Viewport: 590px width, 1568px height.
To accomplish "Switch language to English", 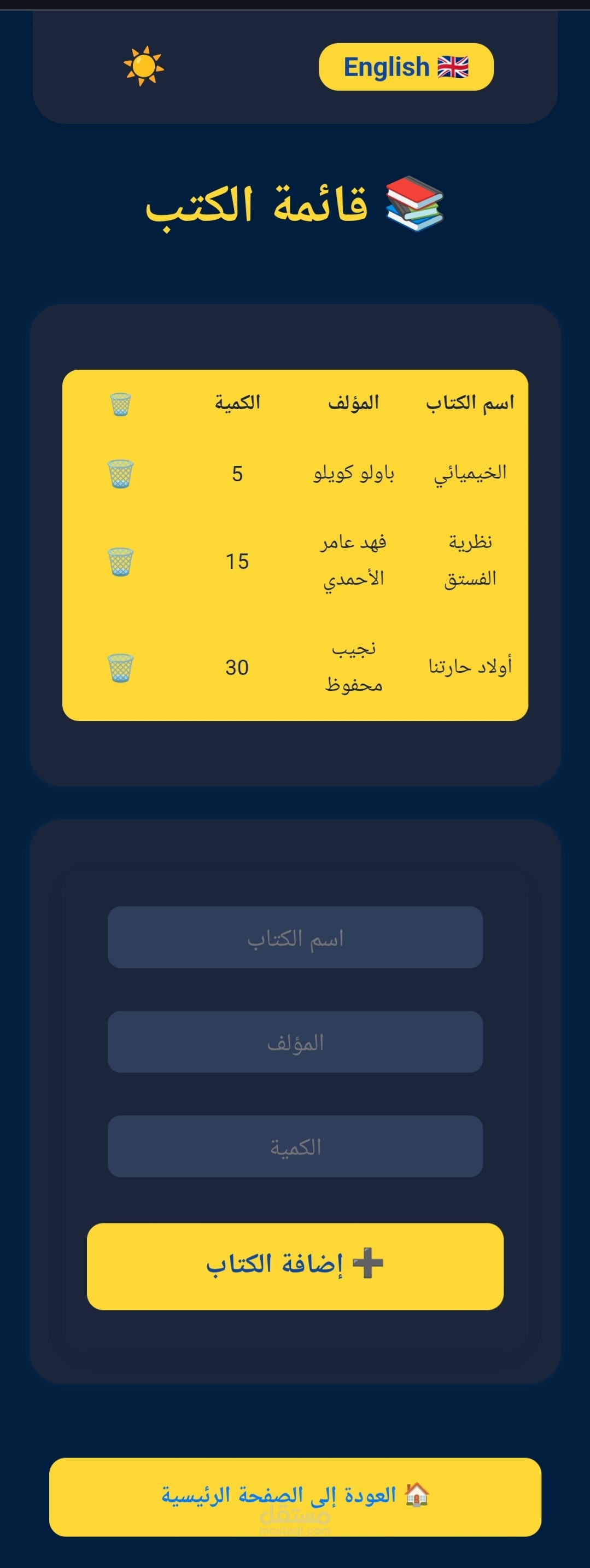I will 406,67.
